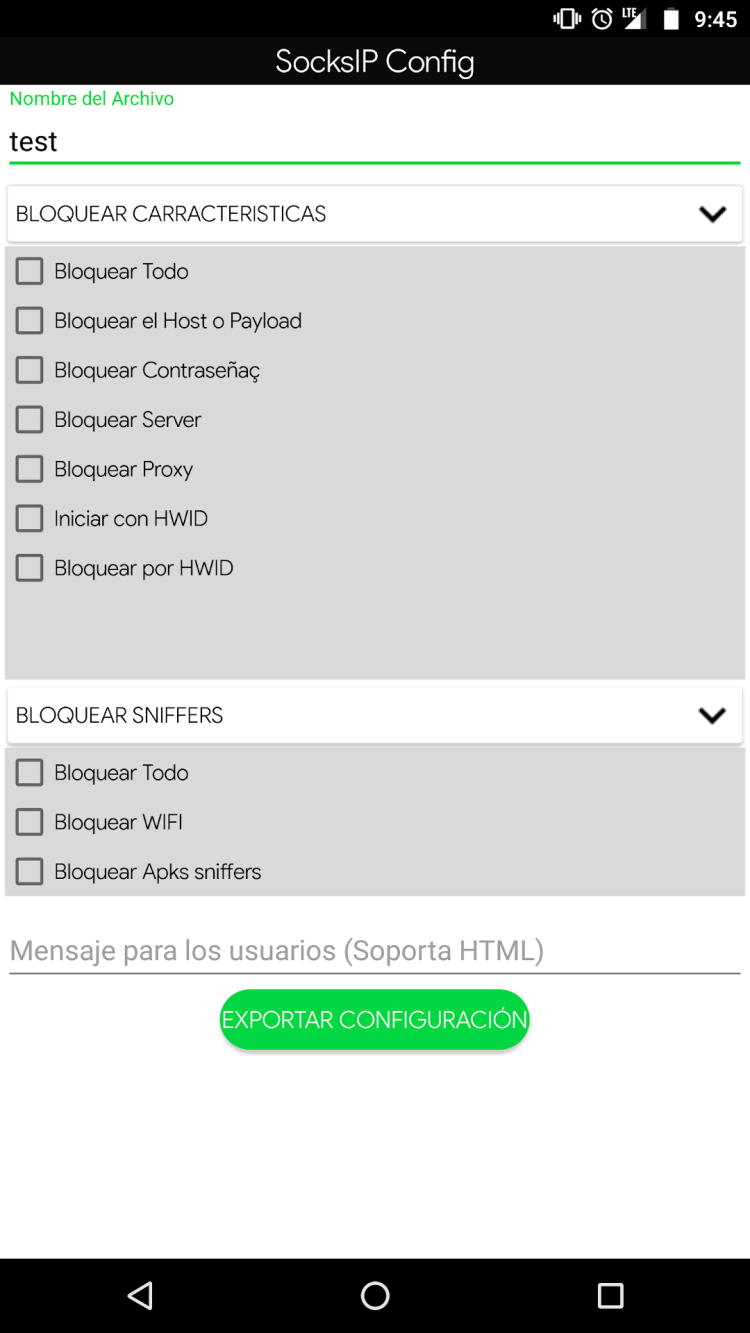Image resolution: width=750 pixels, height=1333 pixels.
Task: Select the Bloquear Server checkbox
Action: click(x=30, y=420)
